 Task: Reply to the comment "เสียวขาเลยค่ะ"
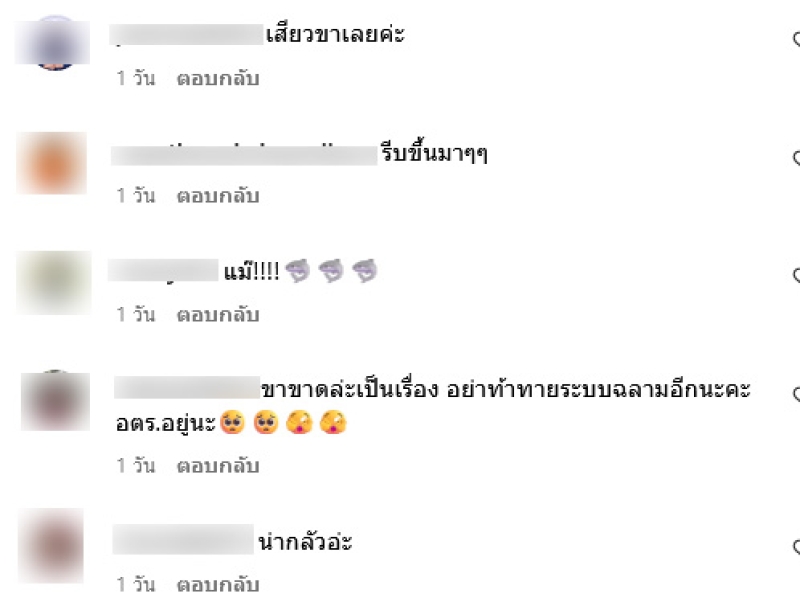pos(218,79)
